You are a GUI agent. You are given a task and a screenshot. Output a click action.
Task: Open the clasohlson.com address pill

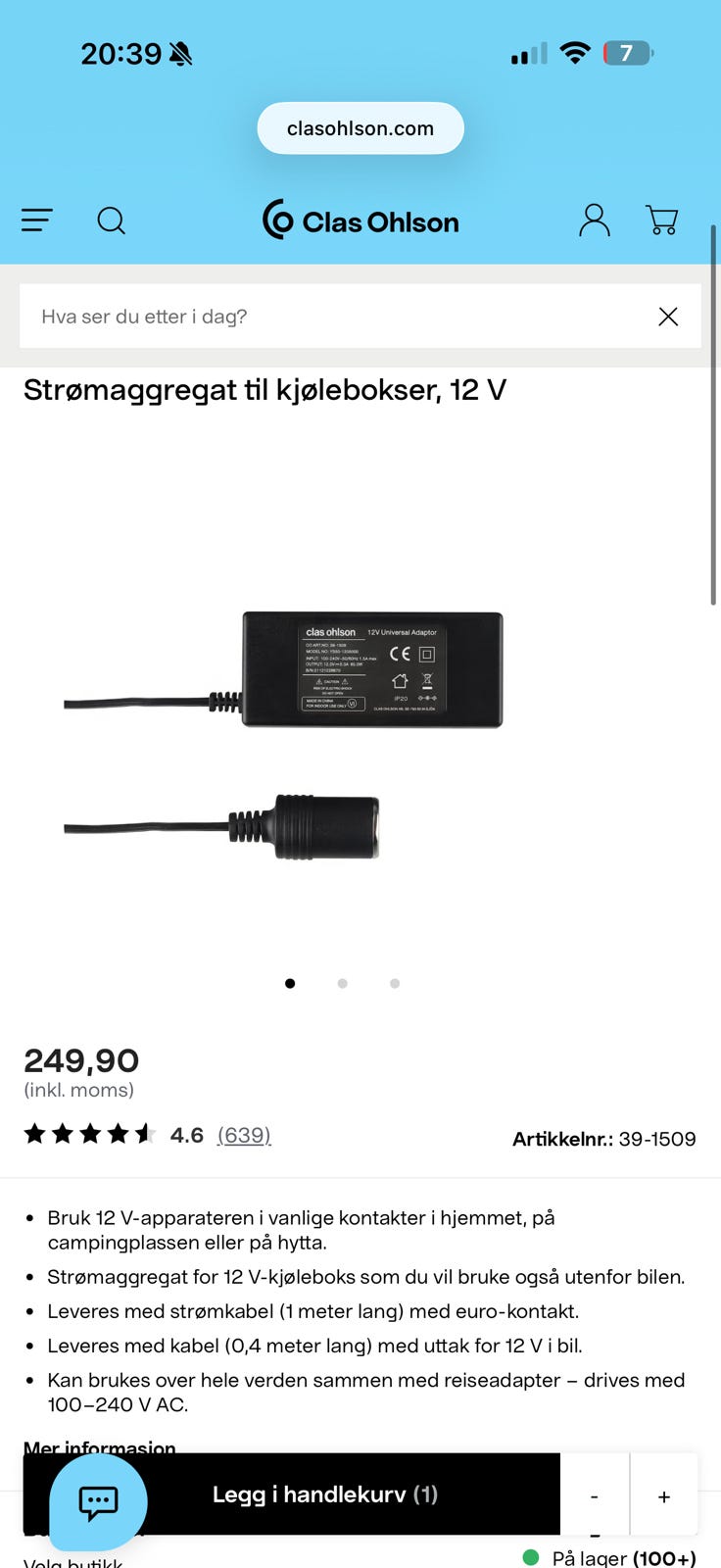360,128
